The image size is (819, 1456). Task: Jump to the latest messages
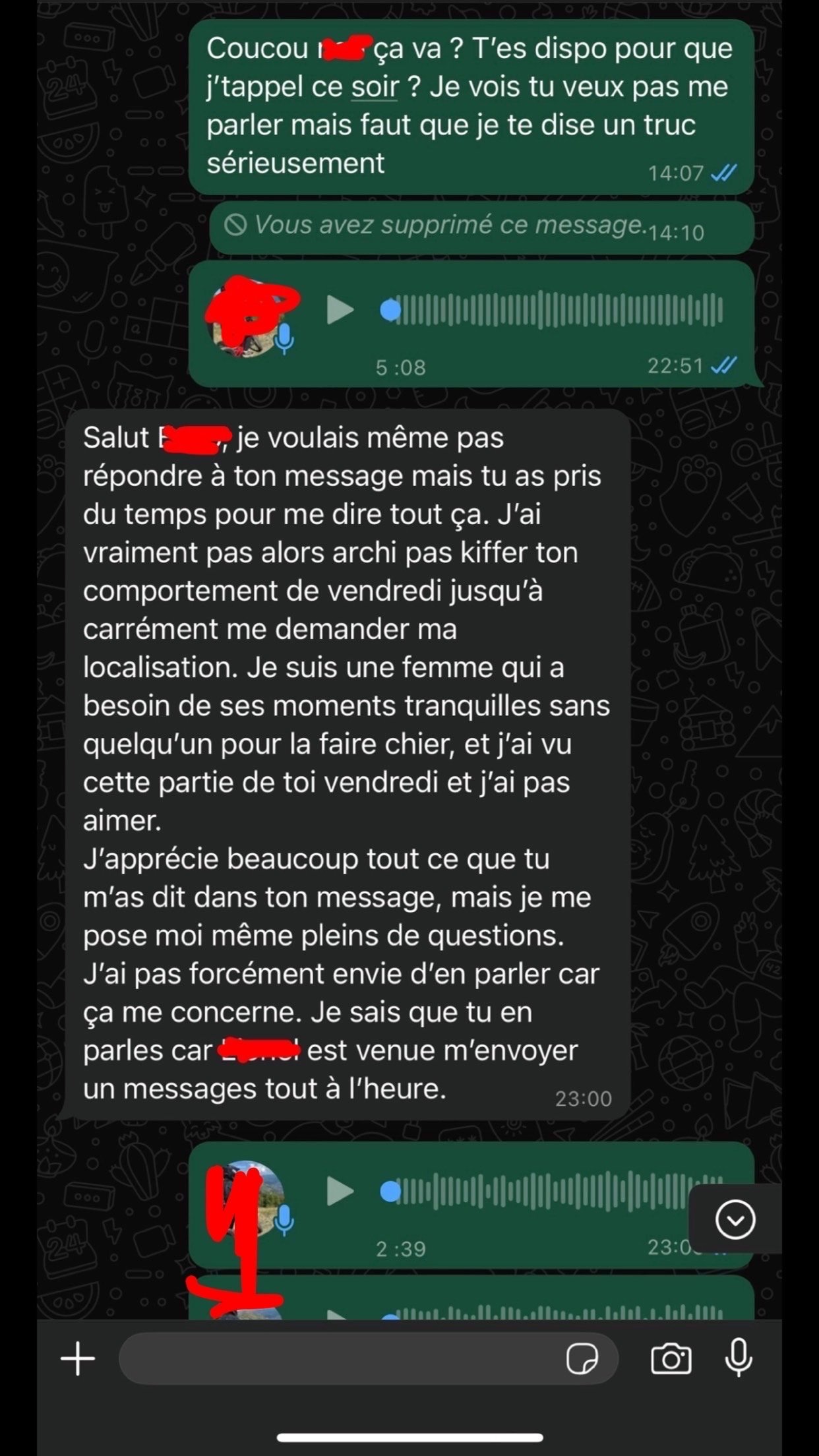tap(735, 1219)
